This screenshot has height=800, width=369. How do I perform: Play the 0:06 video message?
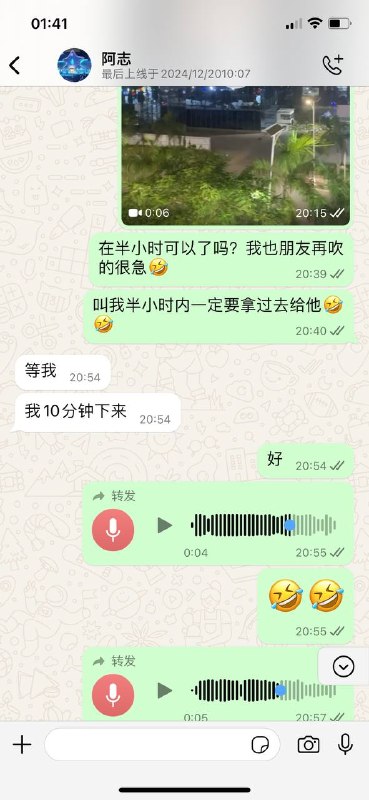[235, 155]
